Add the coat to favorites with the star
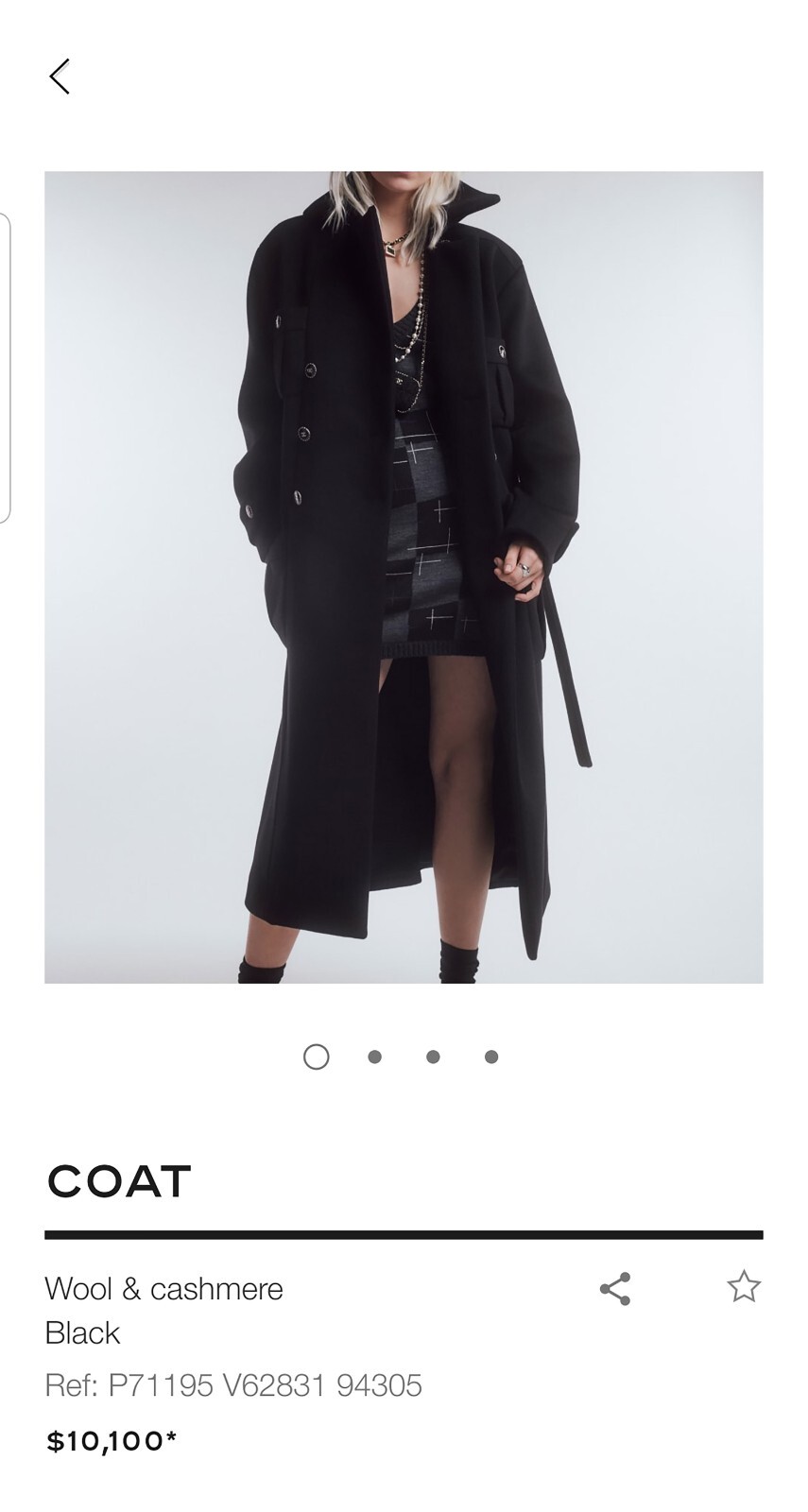The width and height of the screenshot is (808, 1512). 744,1286
